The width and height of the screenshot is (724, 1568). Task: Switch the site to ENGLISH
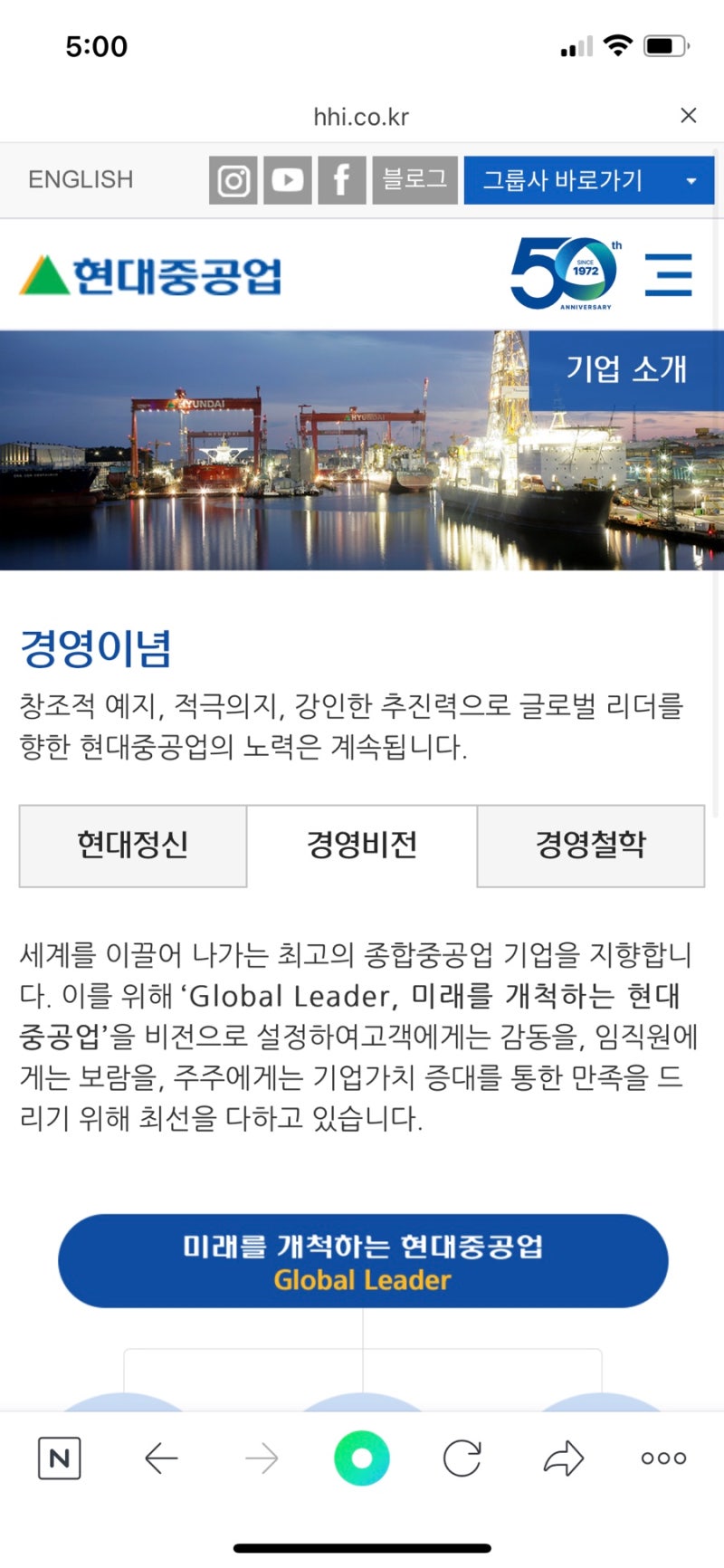click(x=81, y=179)
